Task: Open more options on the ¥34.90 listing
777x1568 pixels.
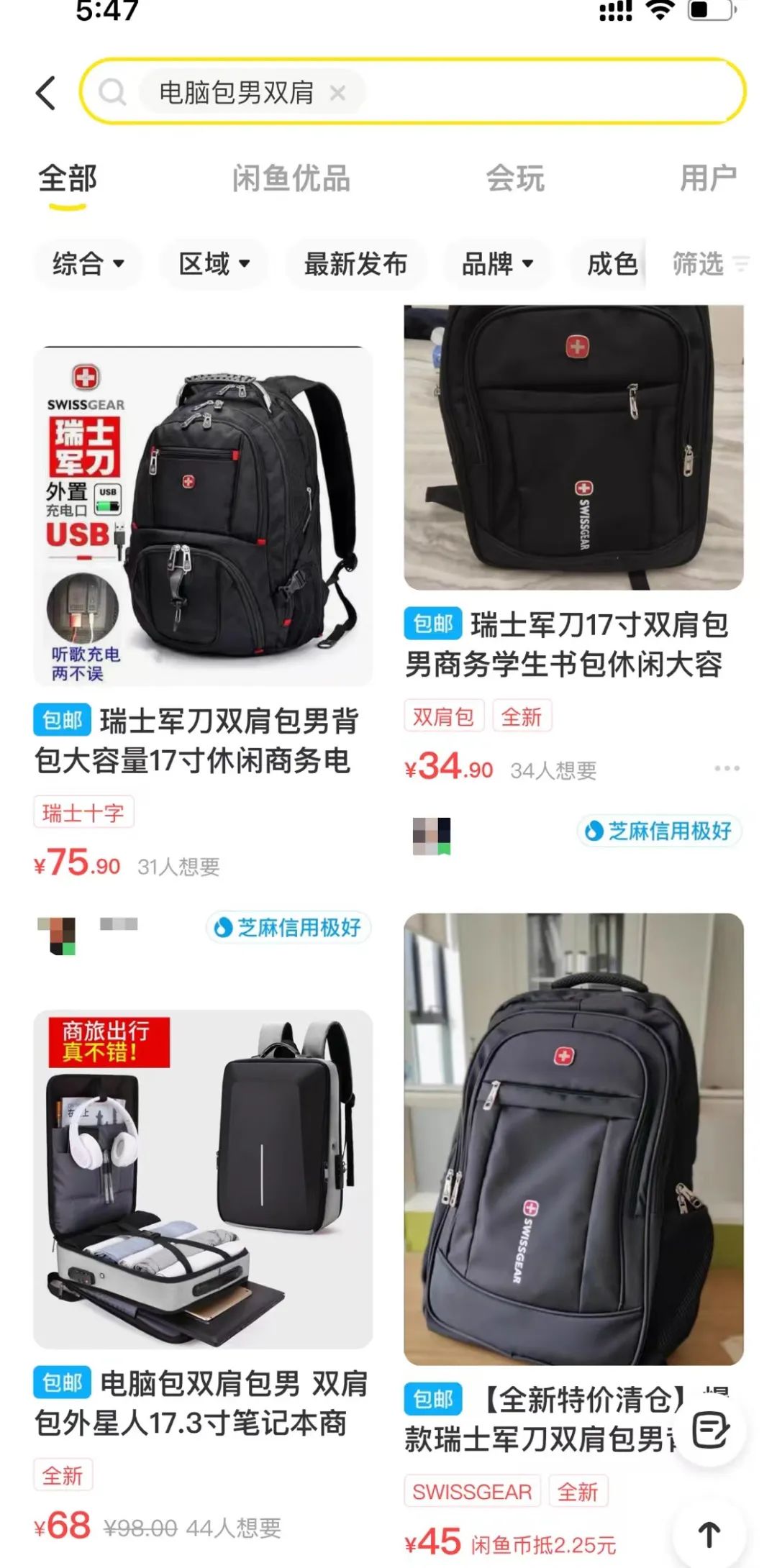Action: [727, 769]
